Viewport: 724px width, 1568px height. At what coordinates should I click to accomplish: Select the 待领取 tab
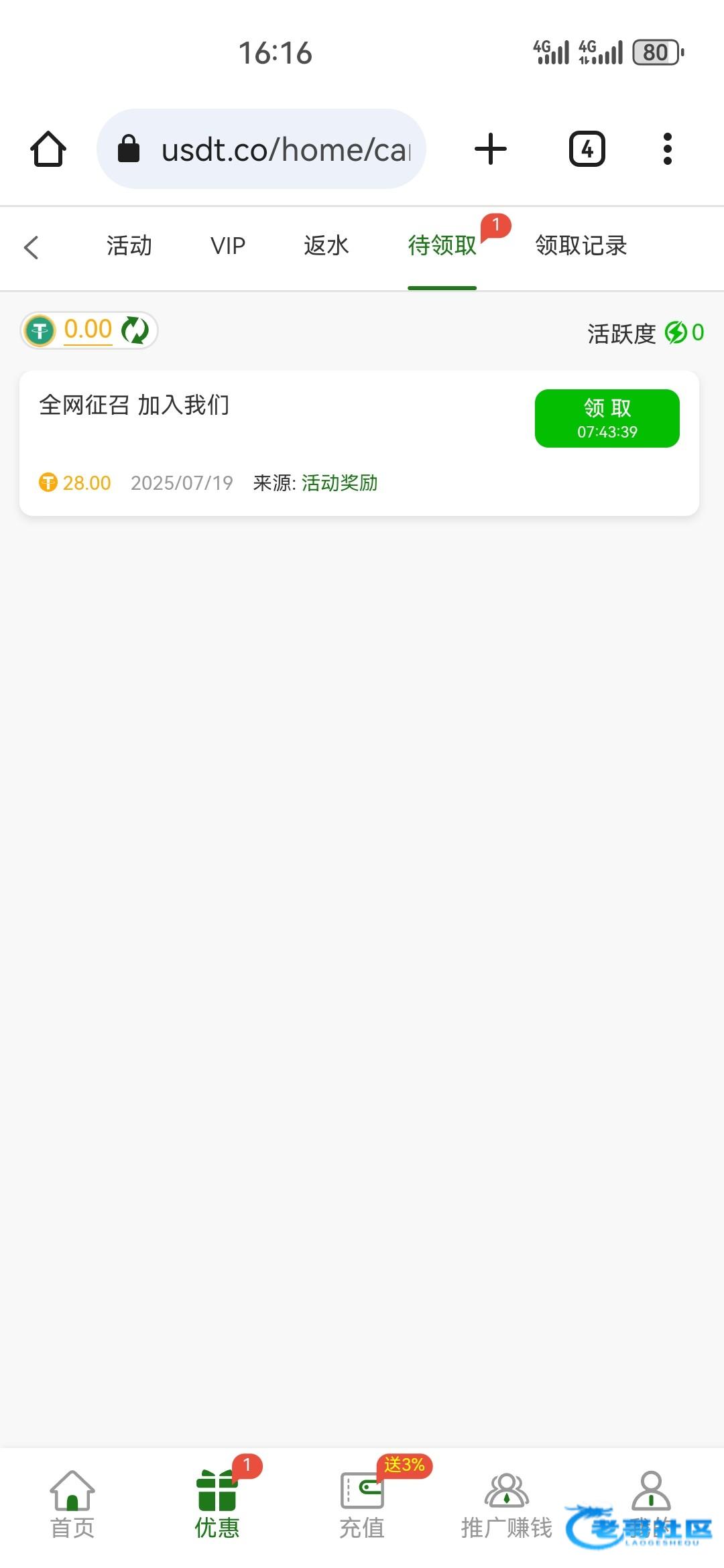tap(442, 246)
